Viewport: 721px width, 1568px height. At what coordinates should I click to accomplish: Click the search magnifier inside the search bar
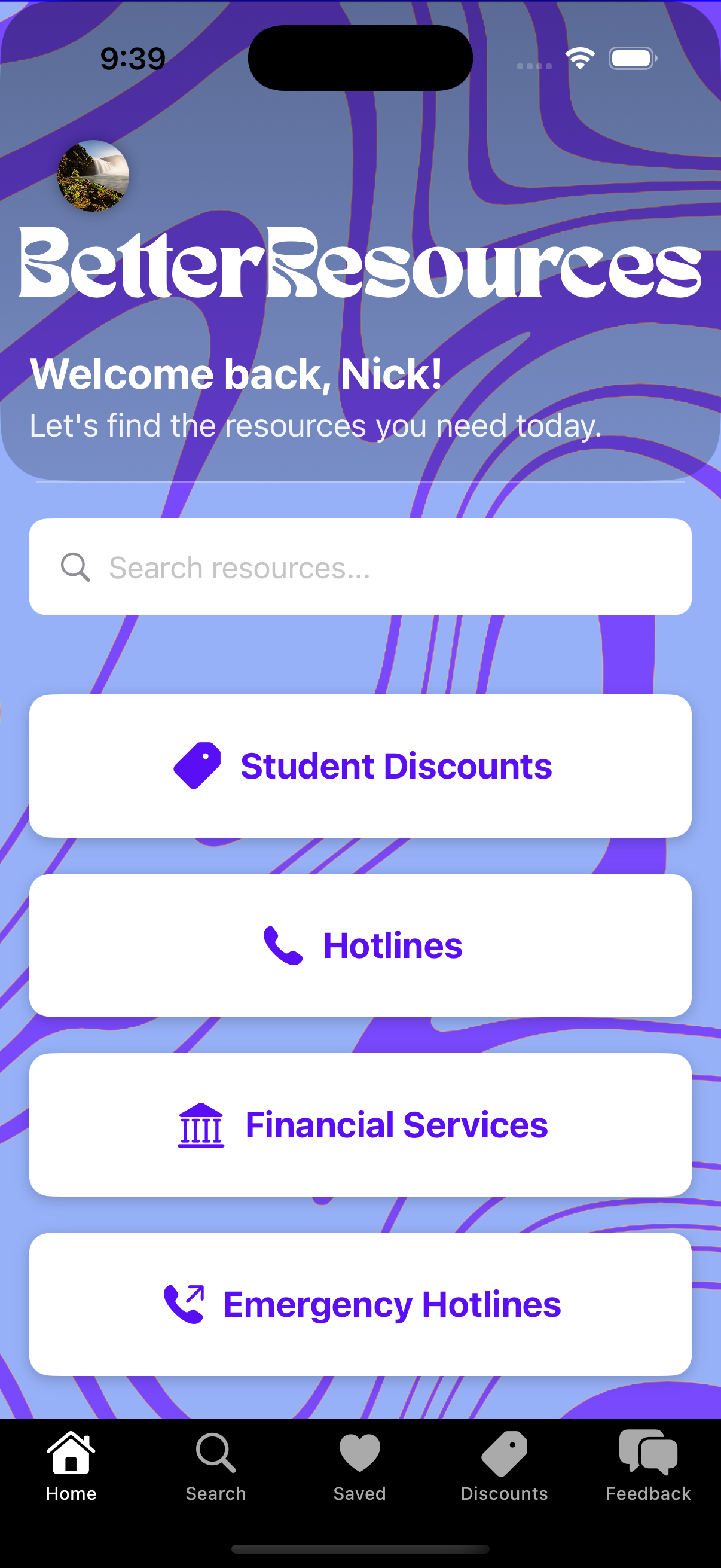75,567
